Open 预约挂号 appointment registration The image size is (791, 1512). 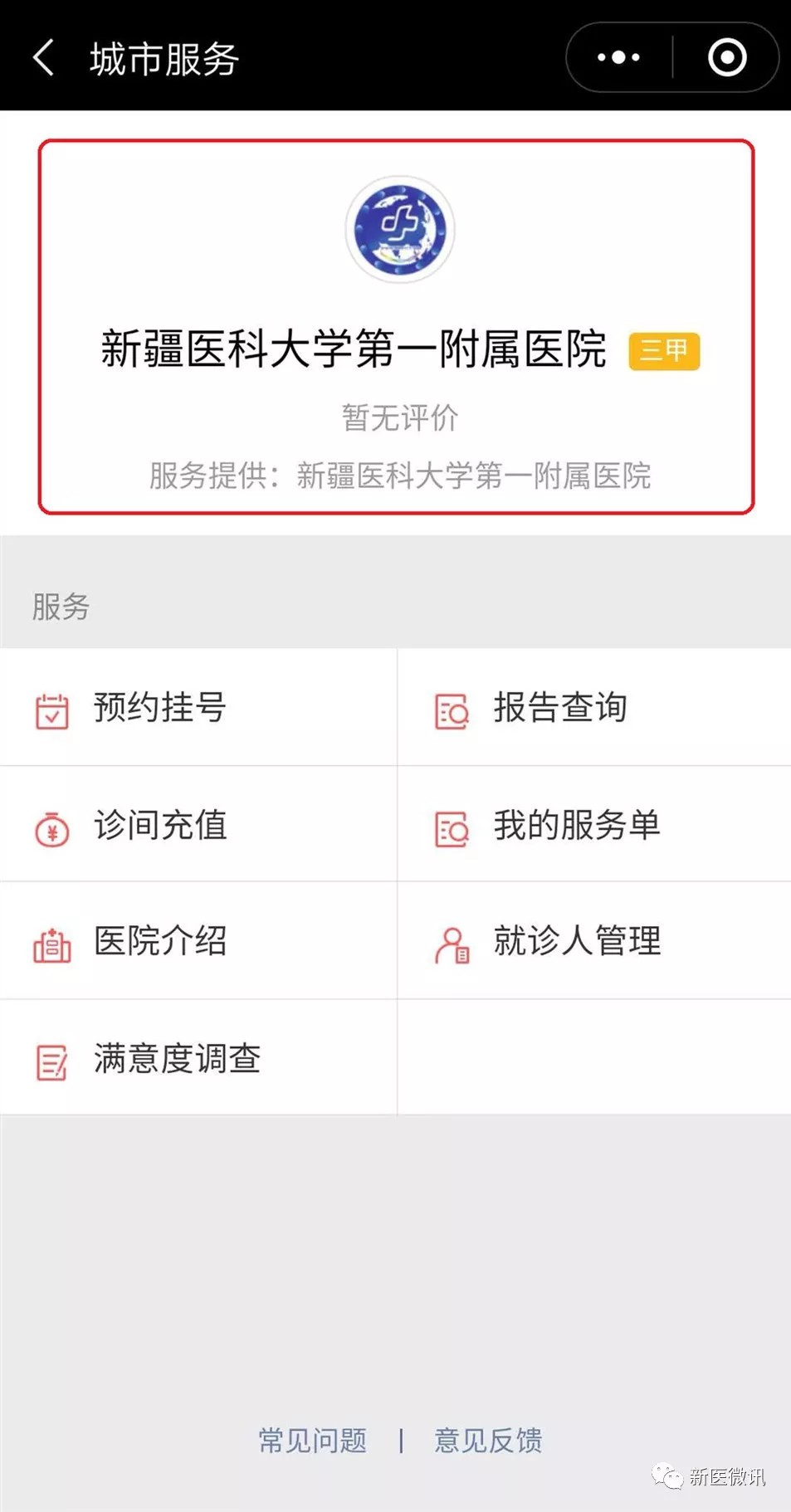(198, 708)
